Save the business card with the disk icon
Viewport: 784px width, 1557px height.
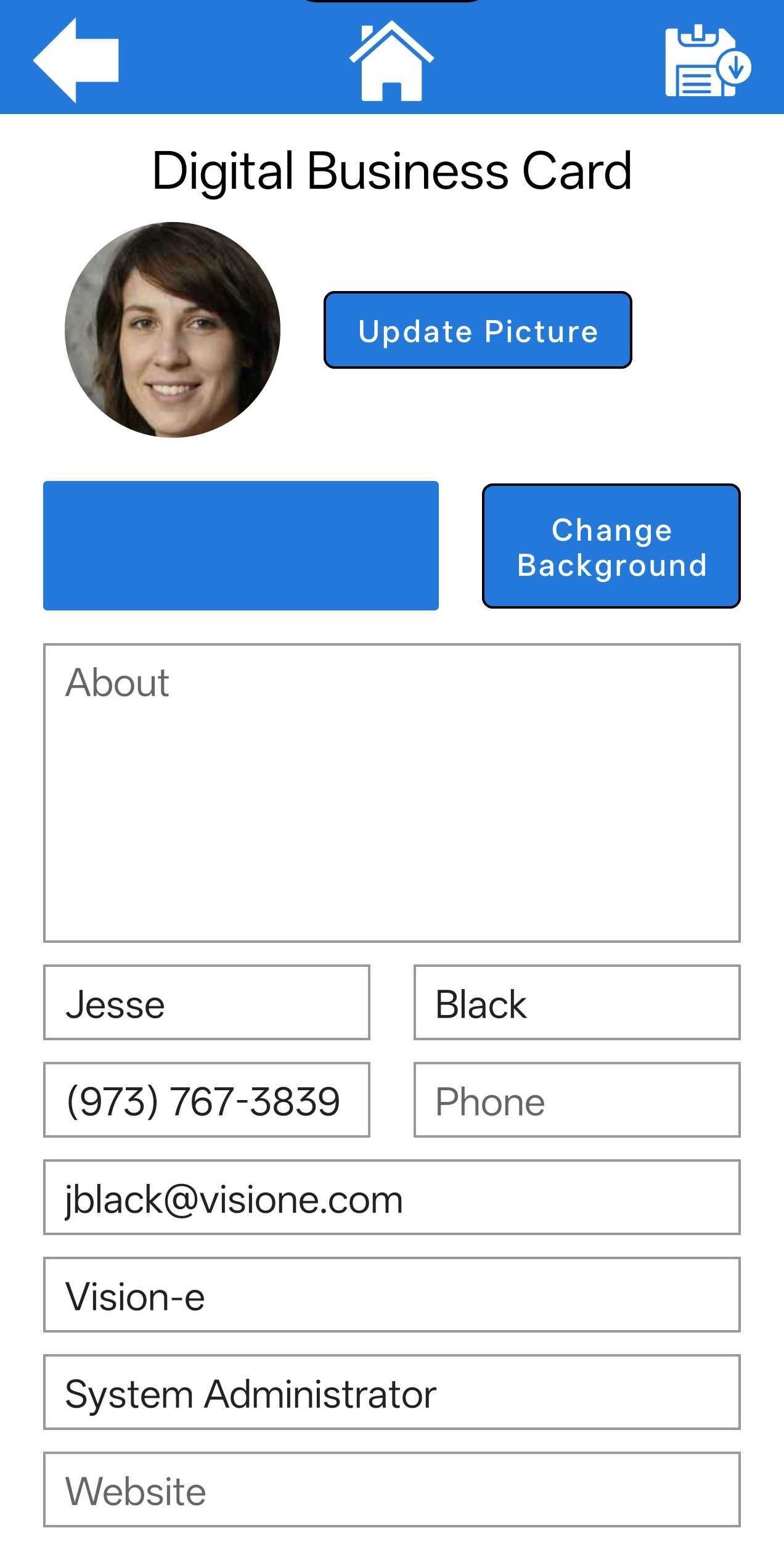(708, 60)
